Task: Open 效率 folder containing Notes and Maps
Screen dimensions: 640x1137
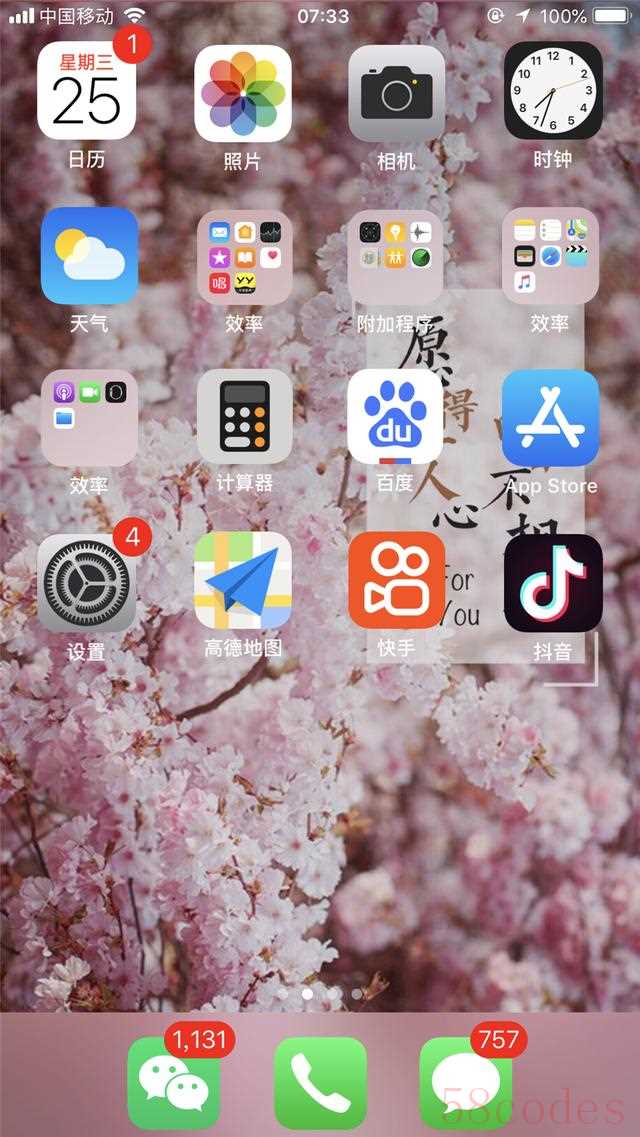Action: 550,255
